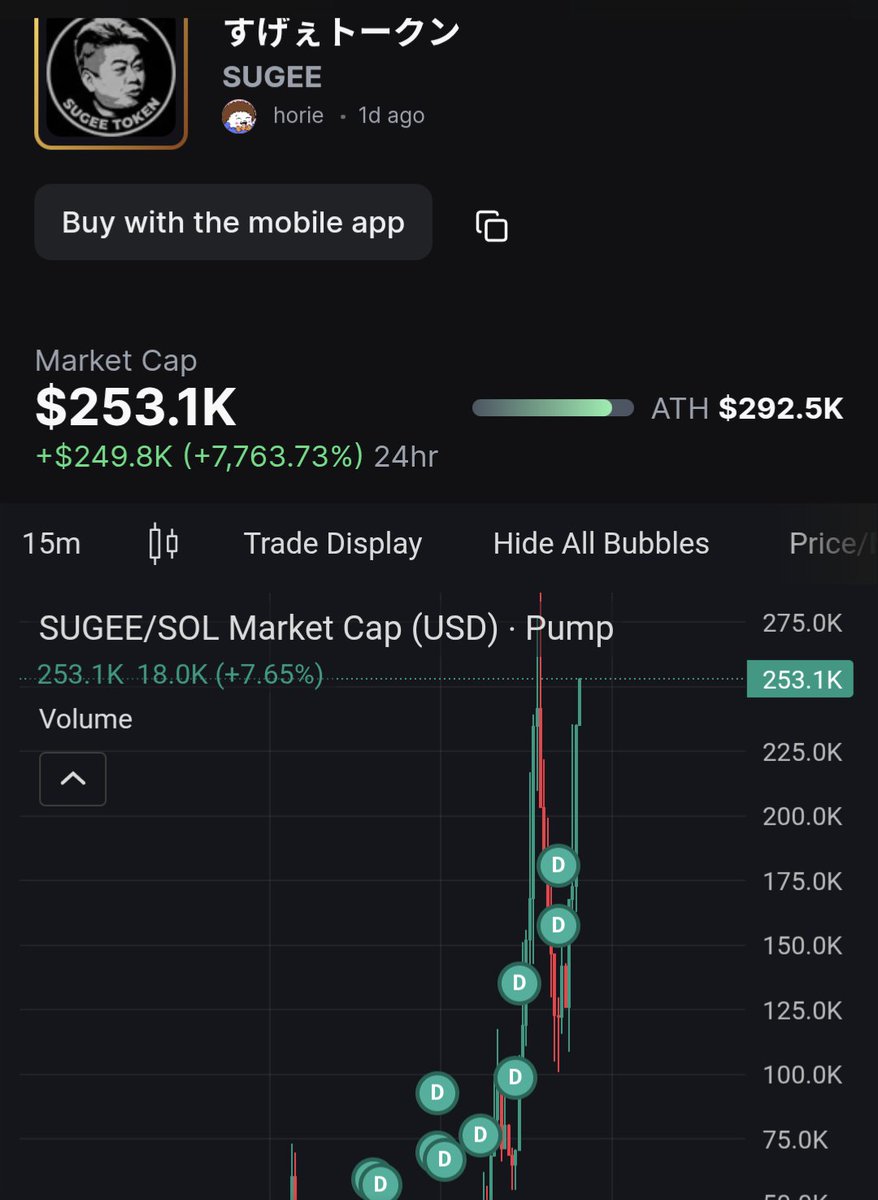
Task: Open the 15m timeframe selector
Action: click(x=52, y=543)
